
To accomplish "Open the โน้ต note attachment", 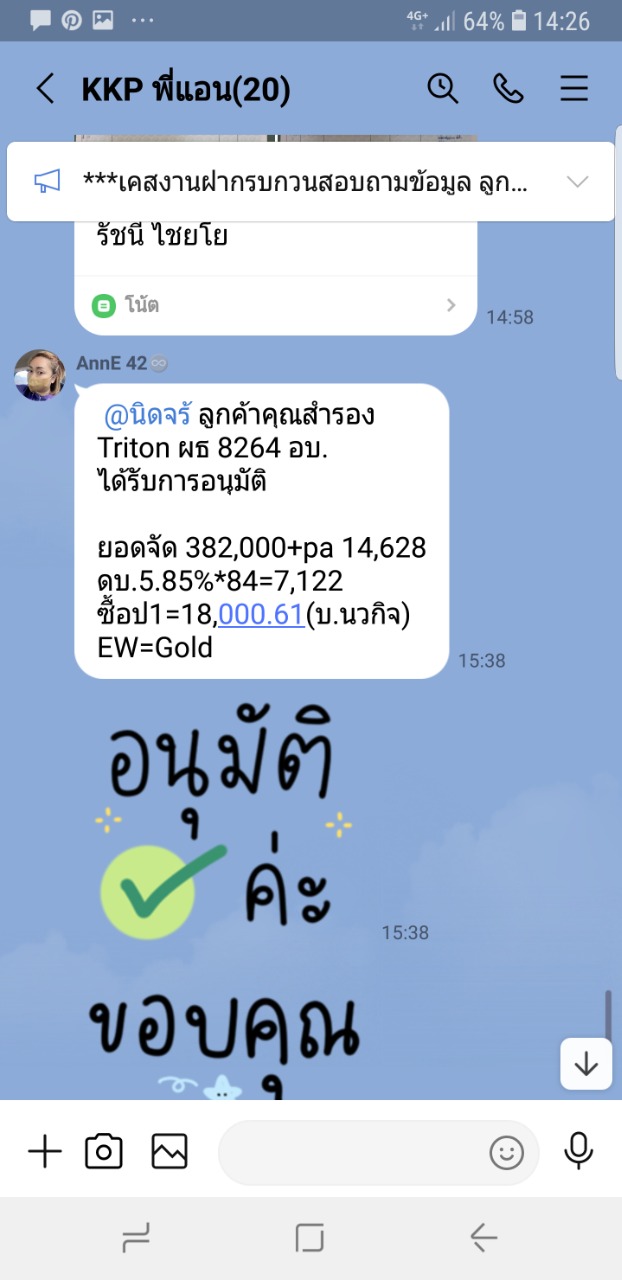I will (x=274, y=305).
